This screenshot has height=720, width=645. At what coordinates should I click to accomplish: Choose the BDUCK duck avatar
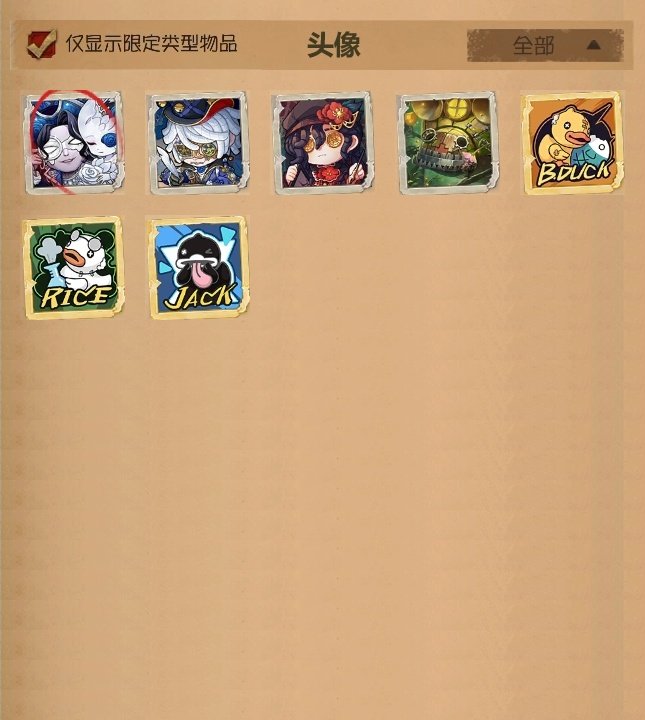pos(571,143)
